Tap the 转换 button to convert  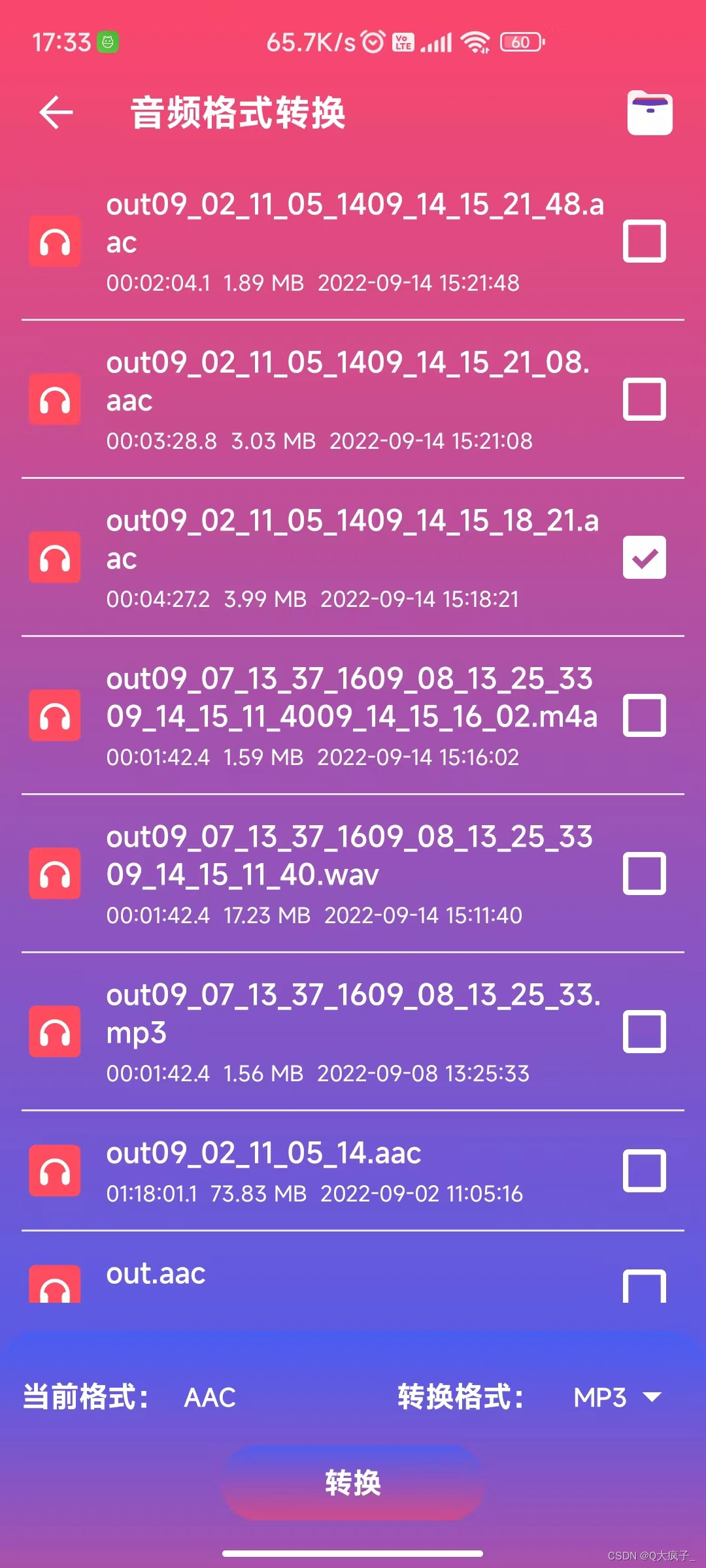click(x=353, y=1482)
